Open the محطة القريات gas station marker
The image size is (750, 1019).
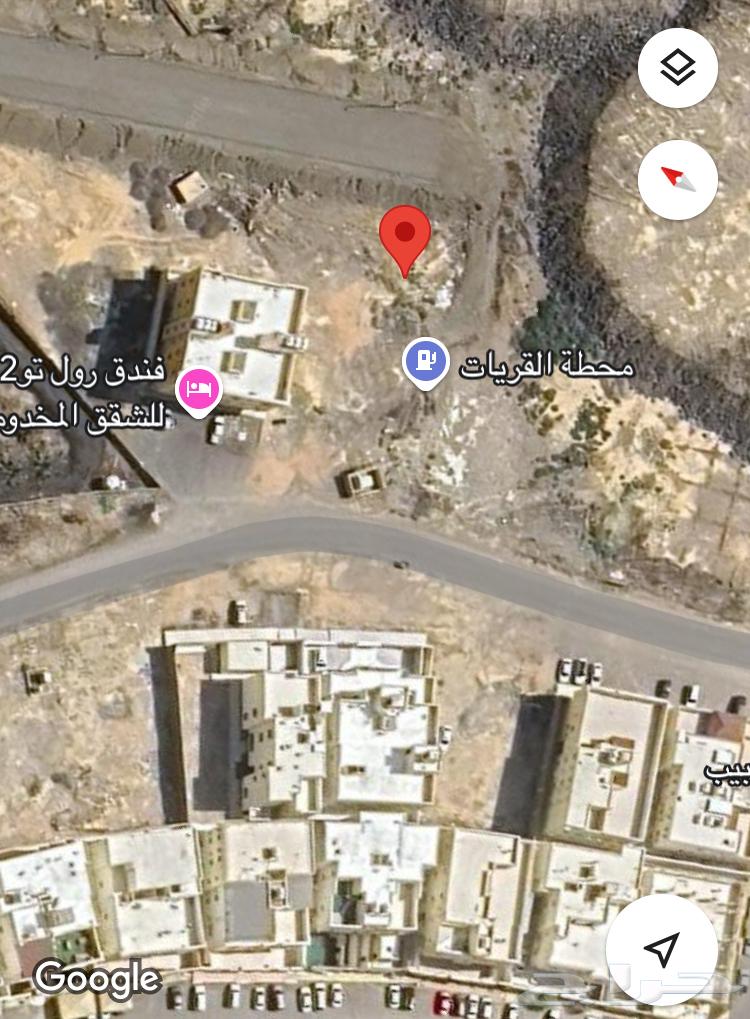(426, 362)
